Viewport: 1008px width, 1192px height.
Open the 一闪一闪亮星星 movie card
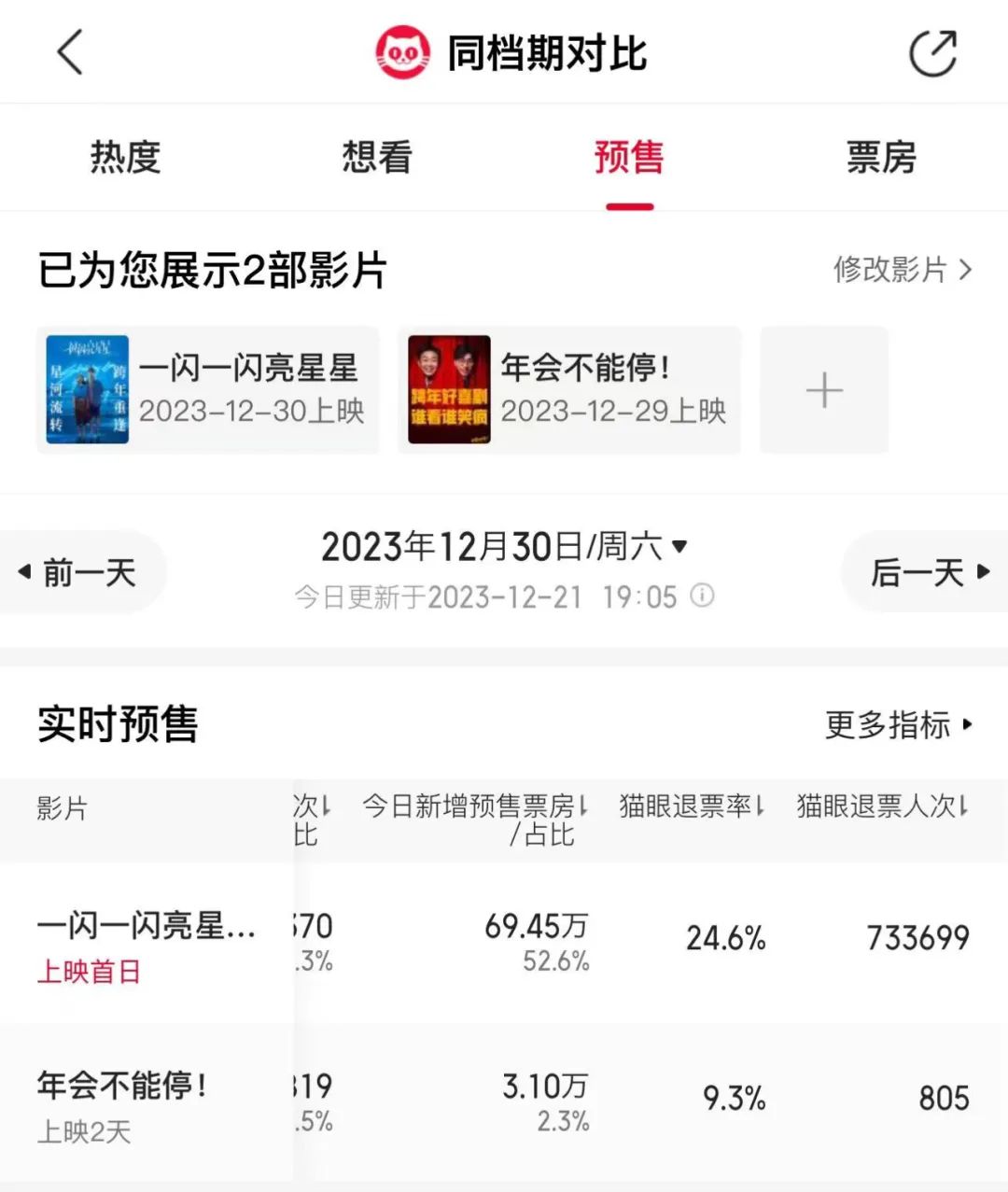(207, 389)
